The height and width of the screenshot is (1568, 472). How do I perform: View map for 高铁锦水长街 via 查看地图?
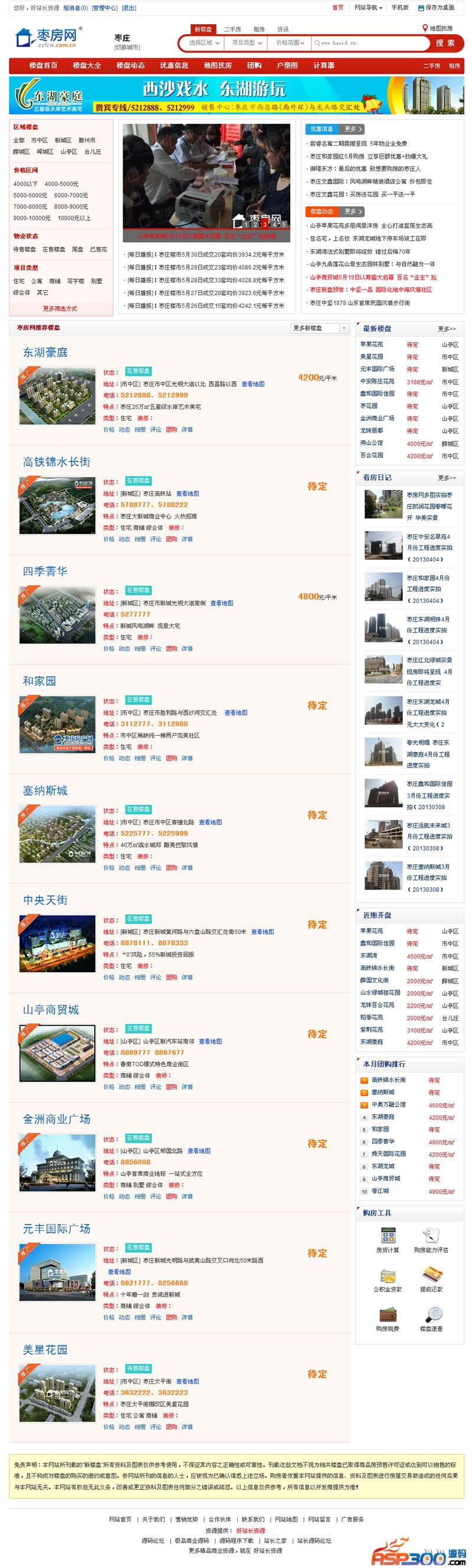point(188,494)
